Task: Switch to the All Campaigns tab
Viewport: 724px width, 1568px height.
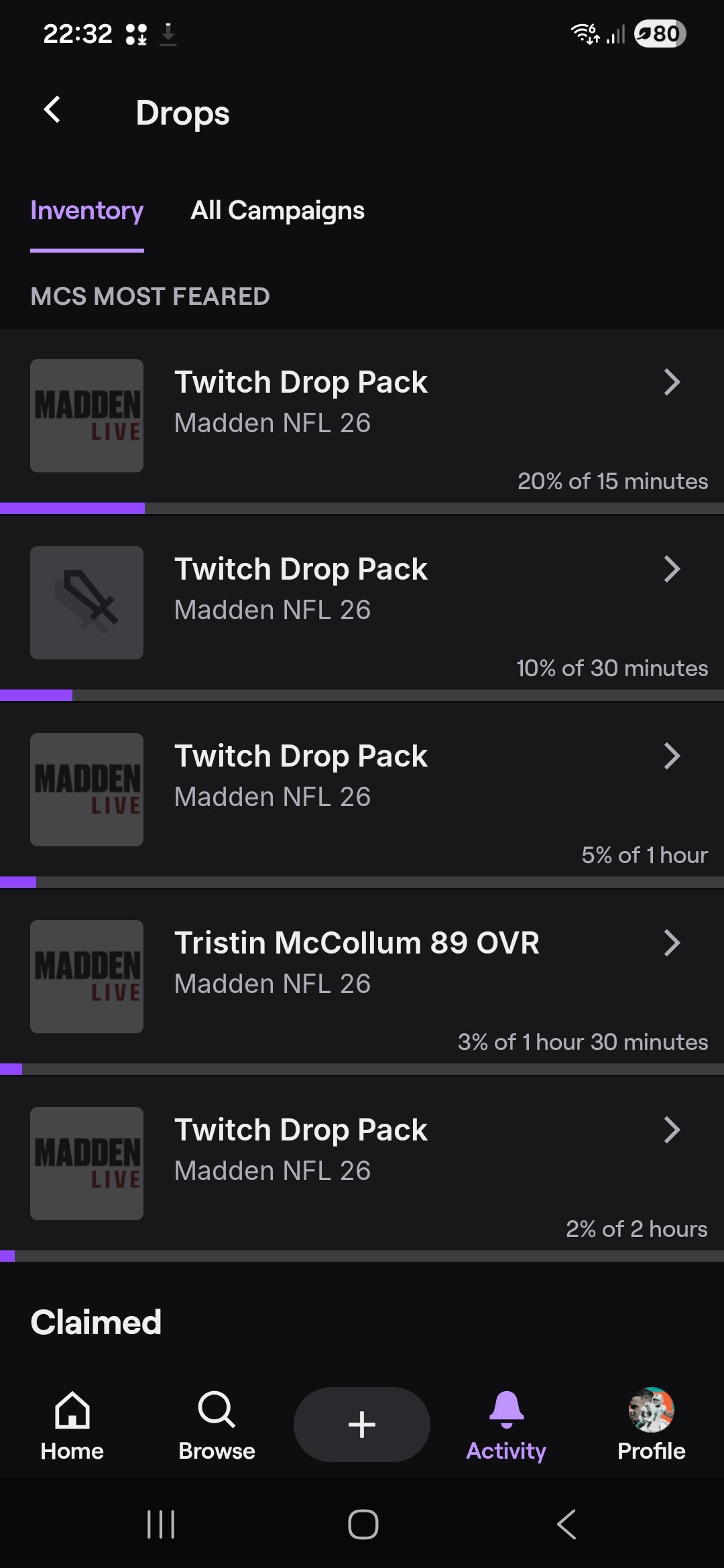Action: (x=278, y=211)
